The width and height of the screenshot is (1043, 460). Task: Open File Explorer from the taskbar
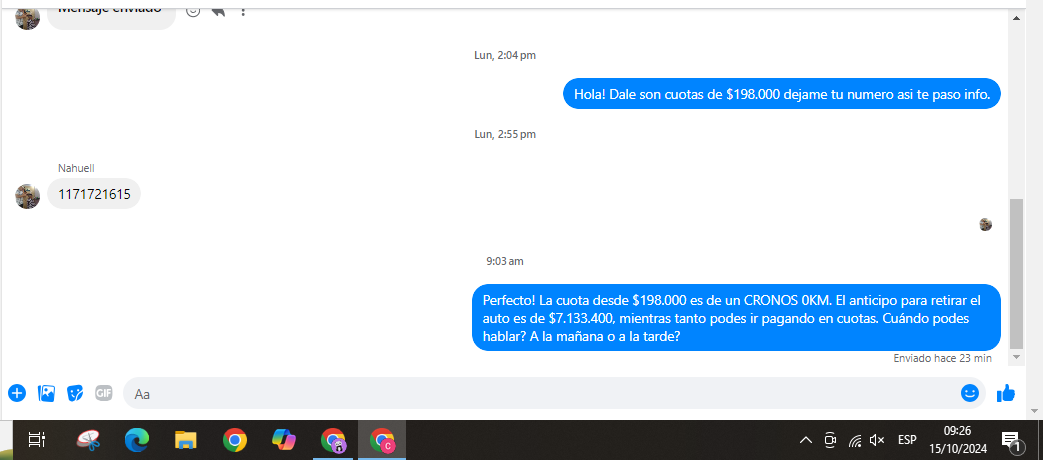coord(186,440)
